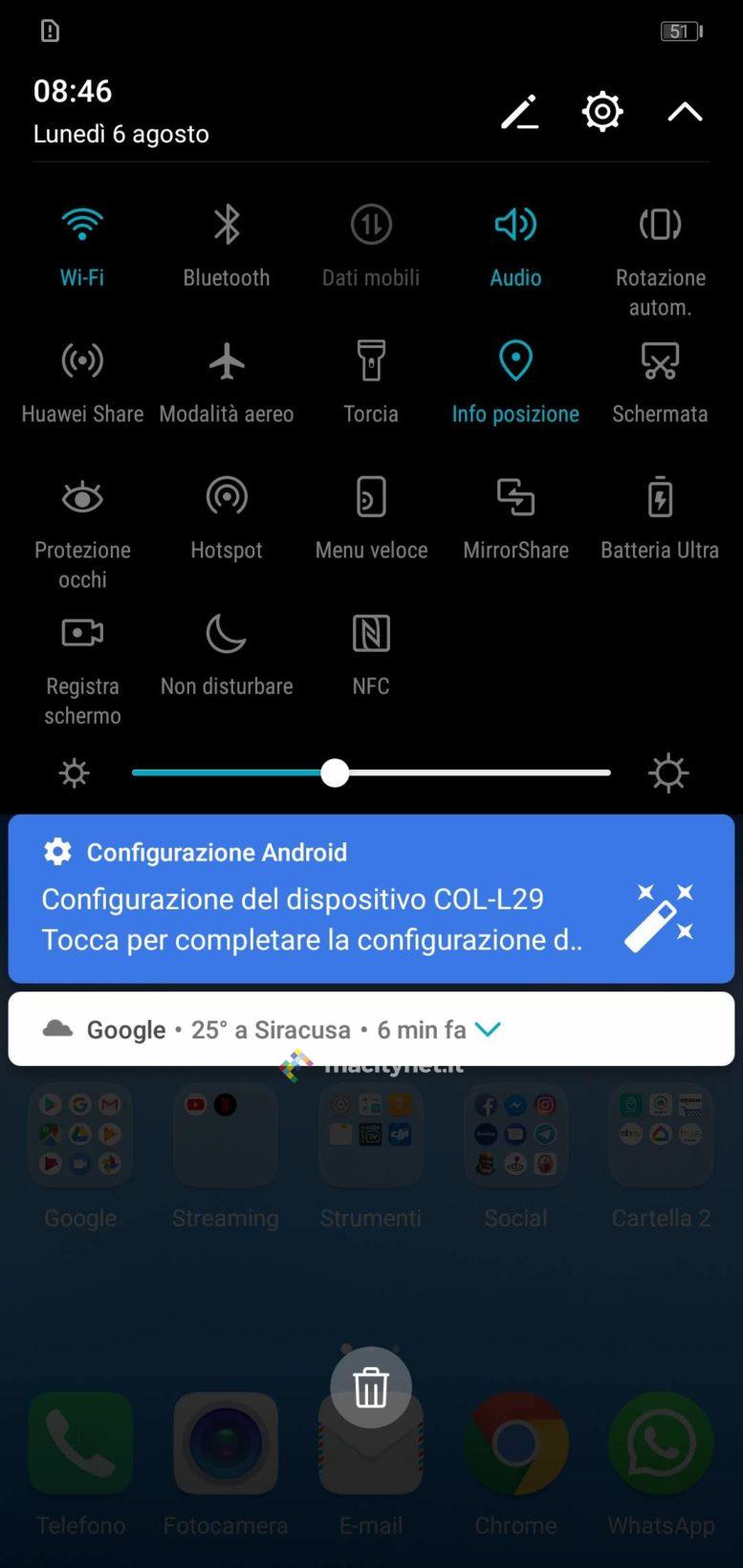
Task: Disable Info posizione
Action: pyautogui.click(x=515, y=361)
